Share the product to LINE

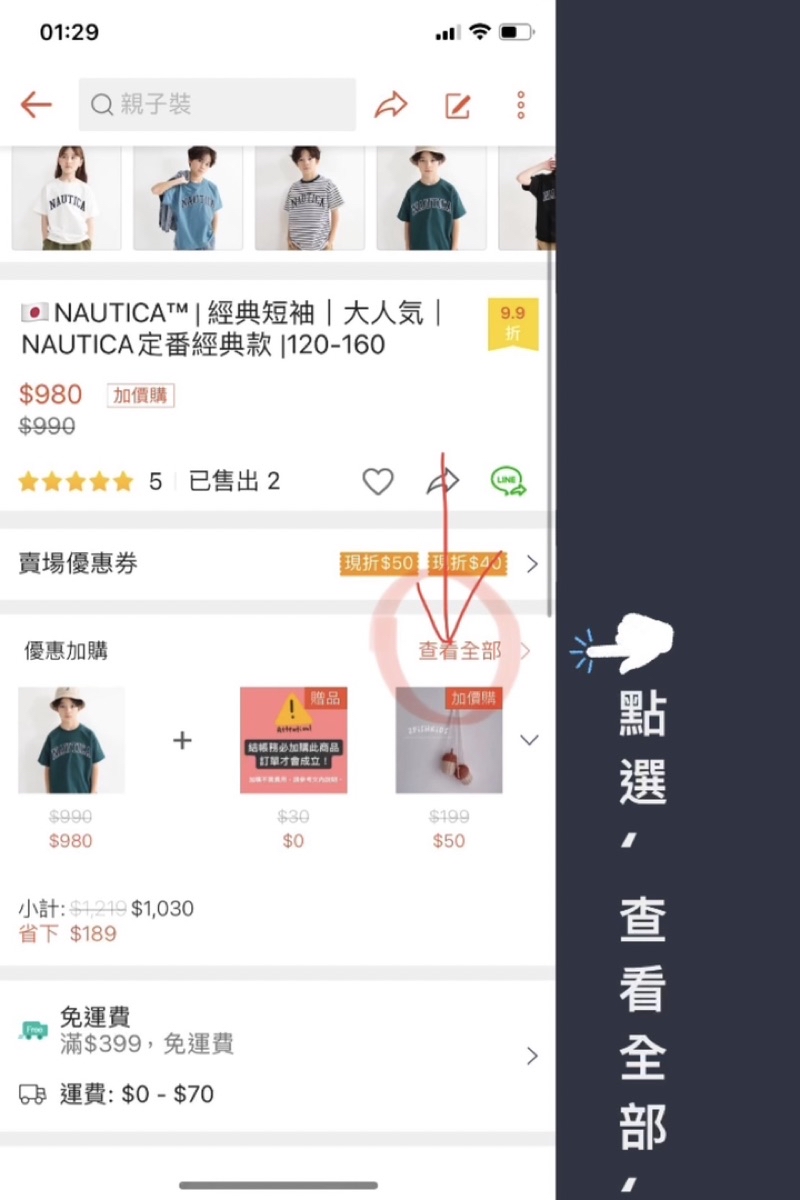coord(508,482)
